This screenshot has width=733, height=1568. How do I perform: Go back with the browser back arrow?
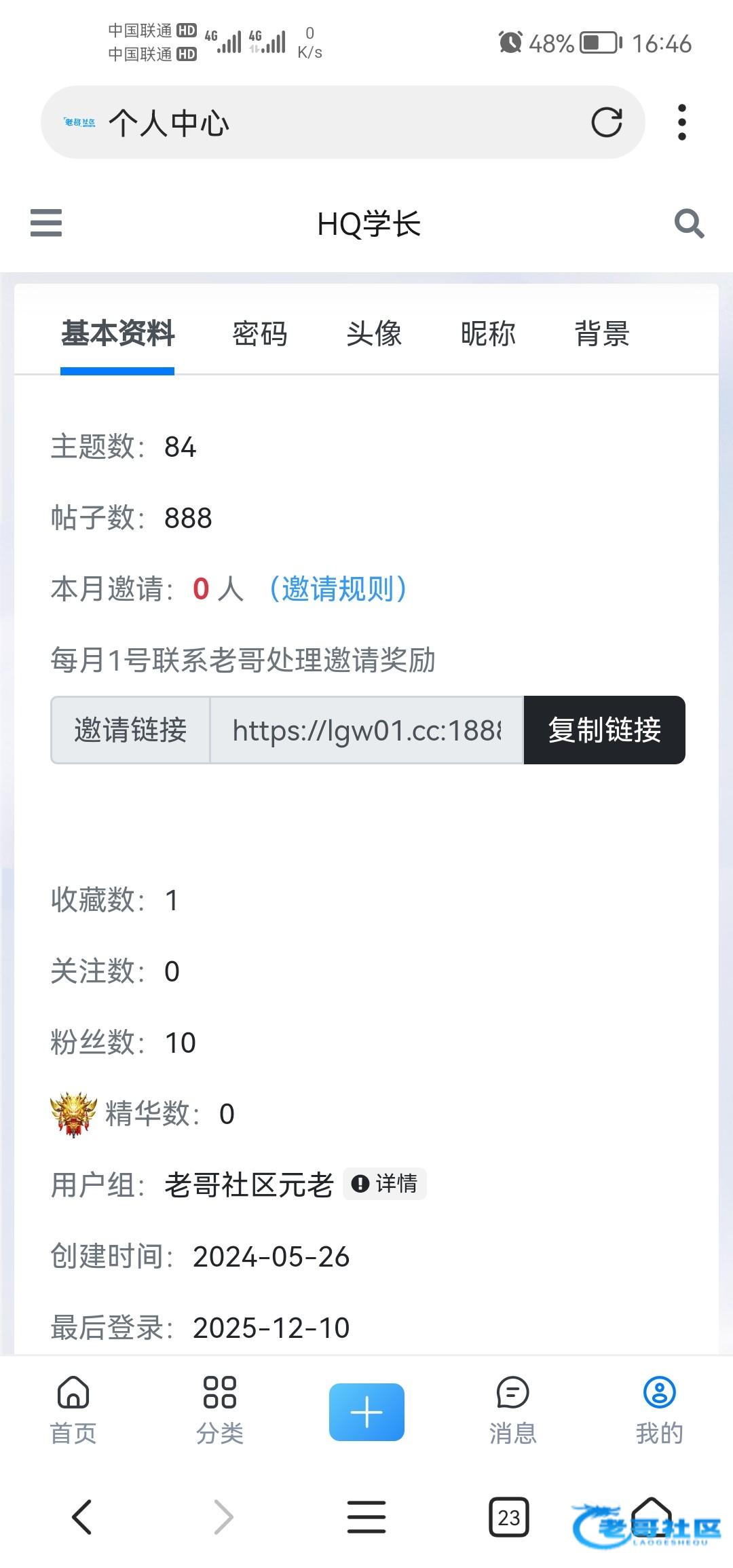point(82,1517)
